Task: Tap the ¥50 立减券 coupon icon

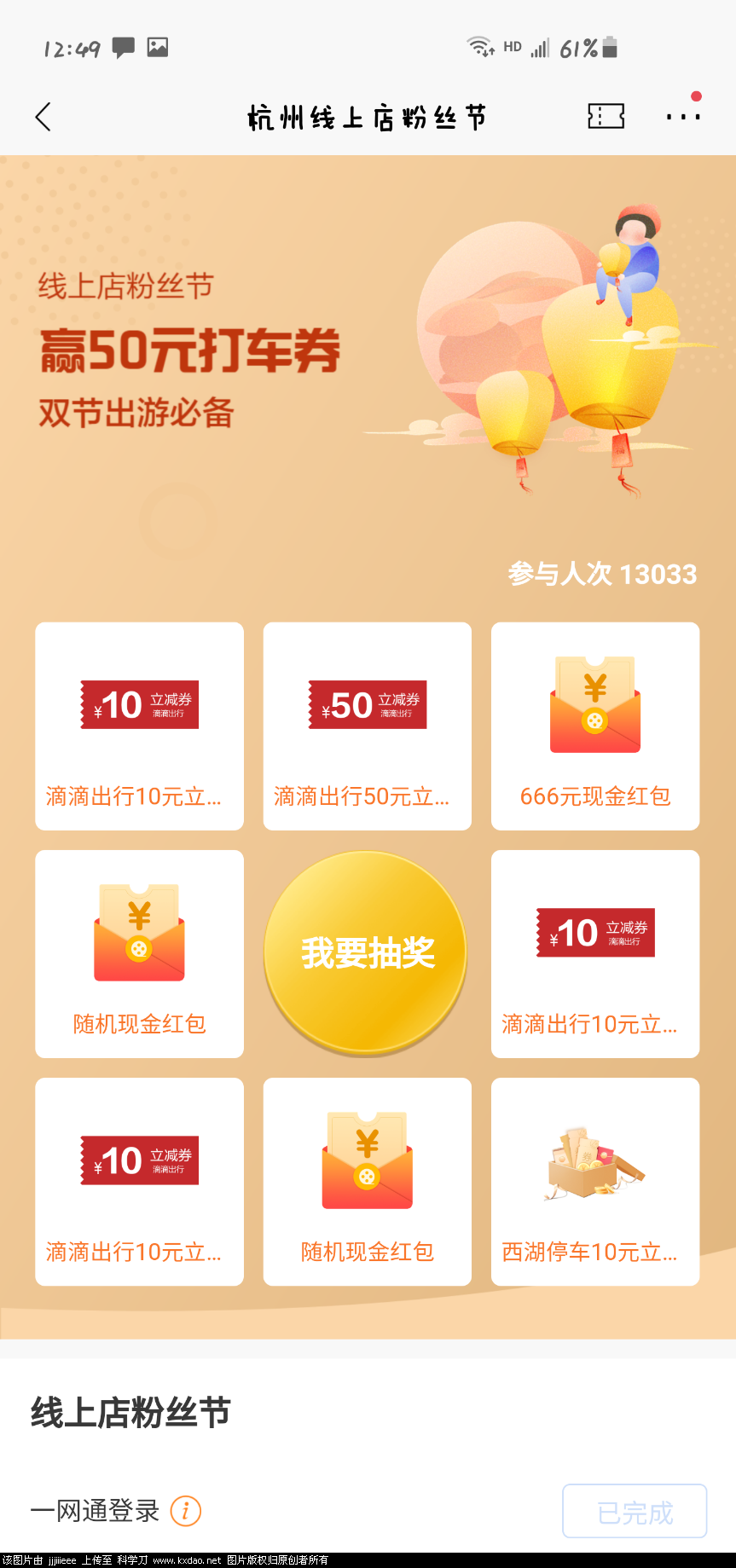Action: (367, 704)
